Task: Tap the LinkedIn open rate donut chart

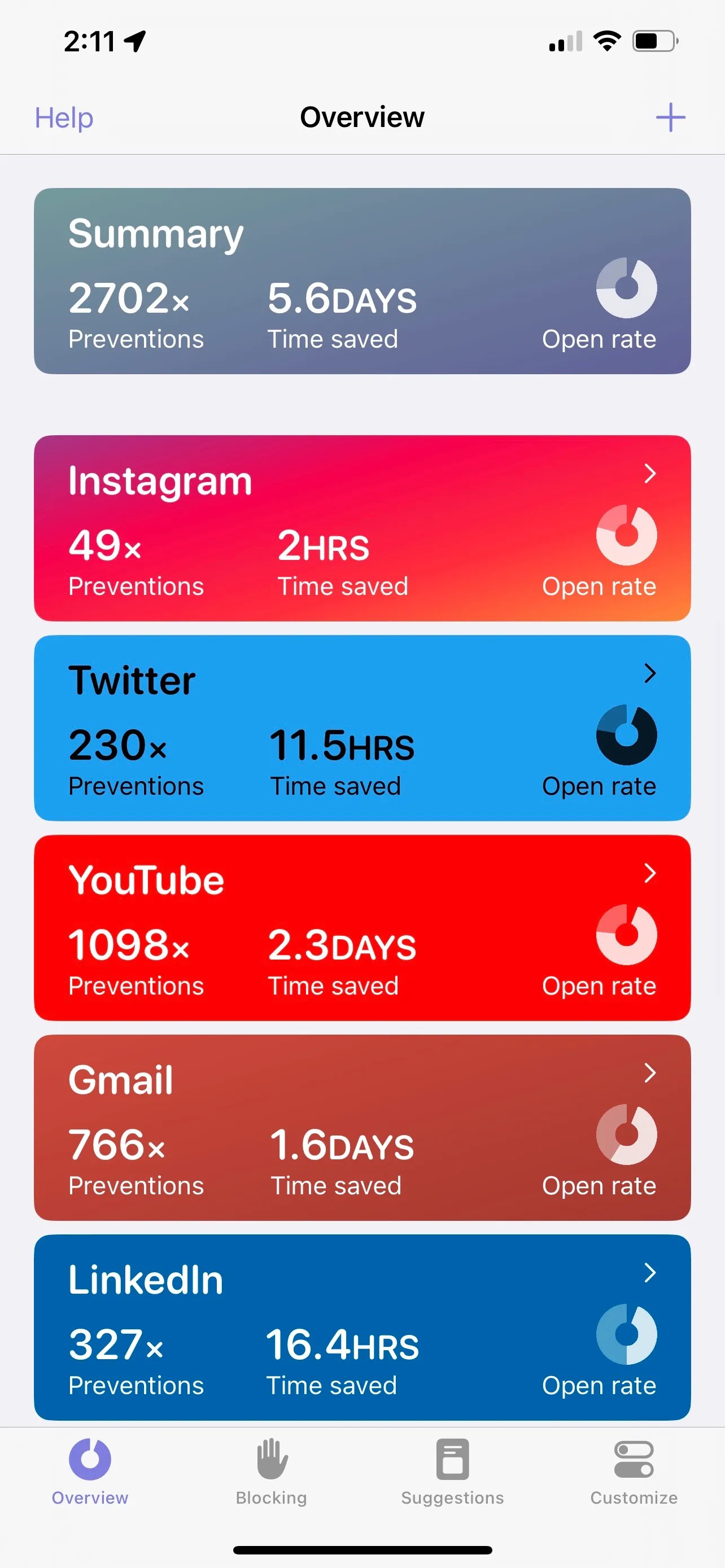Action: [626, 1334]
